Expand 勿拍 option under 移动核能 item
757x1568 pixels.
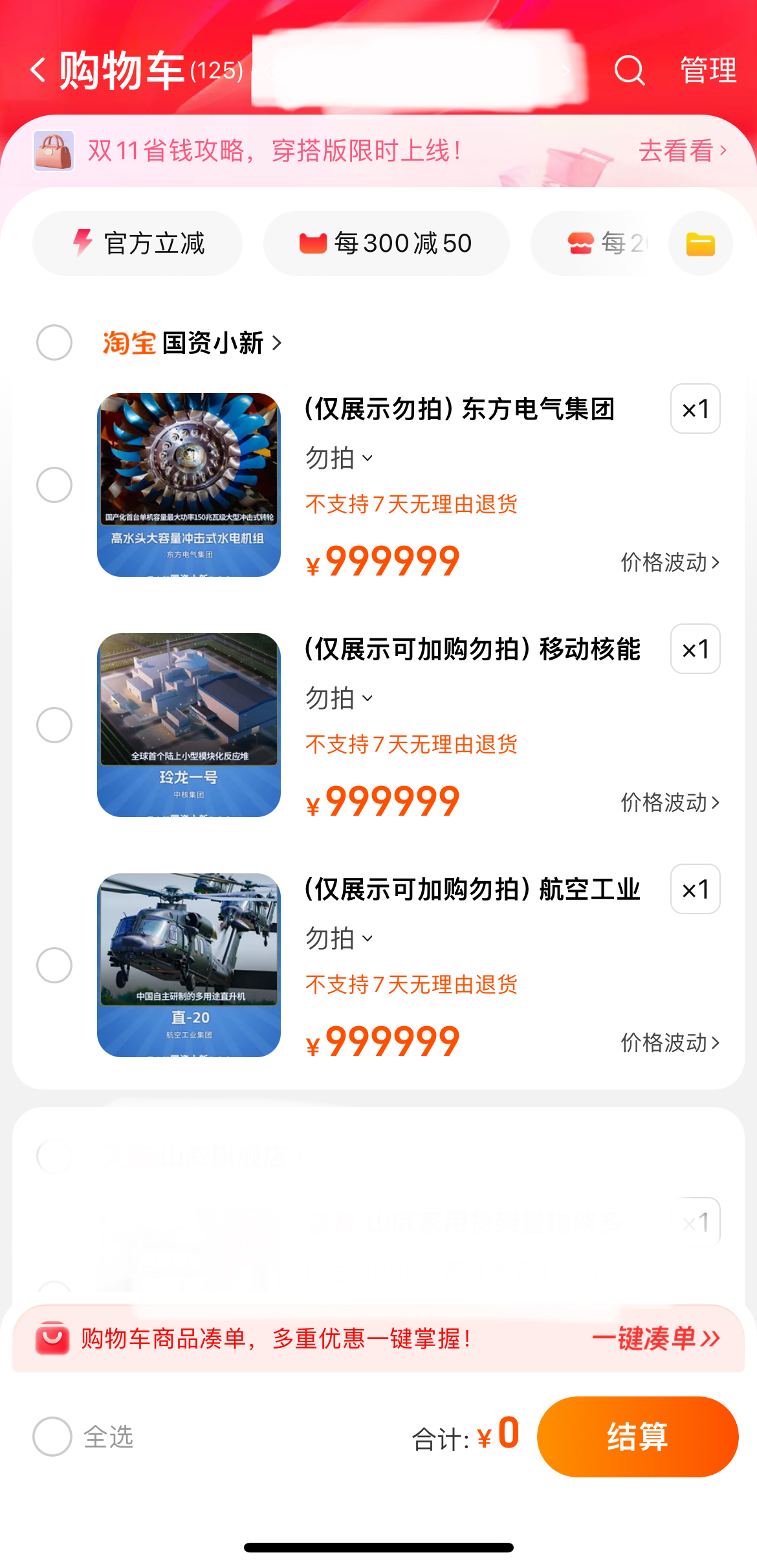click(339, 698)
